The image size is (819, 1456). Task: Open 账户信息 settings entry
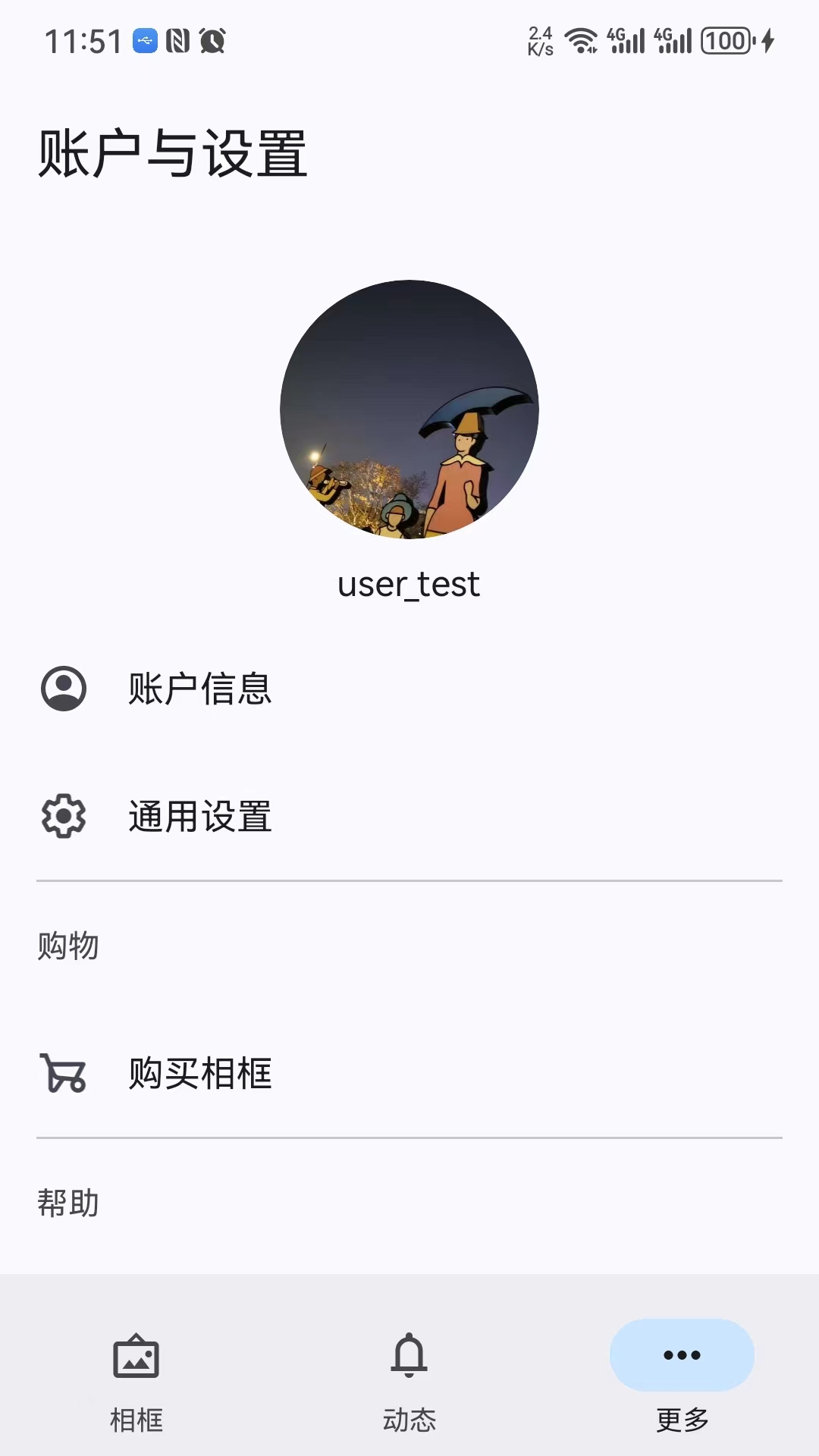click(x=200, y=689)
